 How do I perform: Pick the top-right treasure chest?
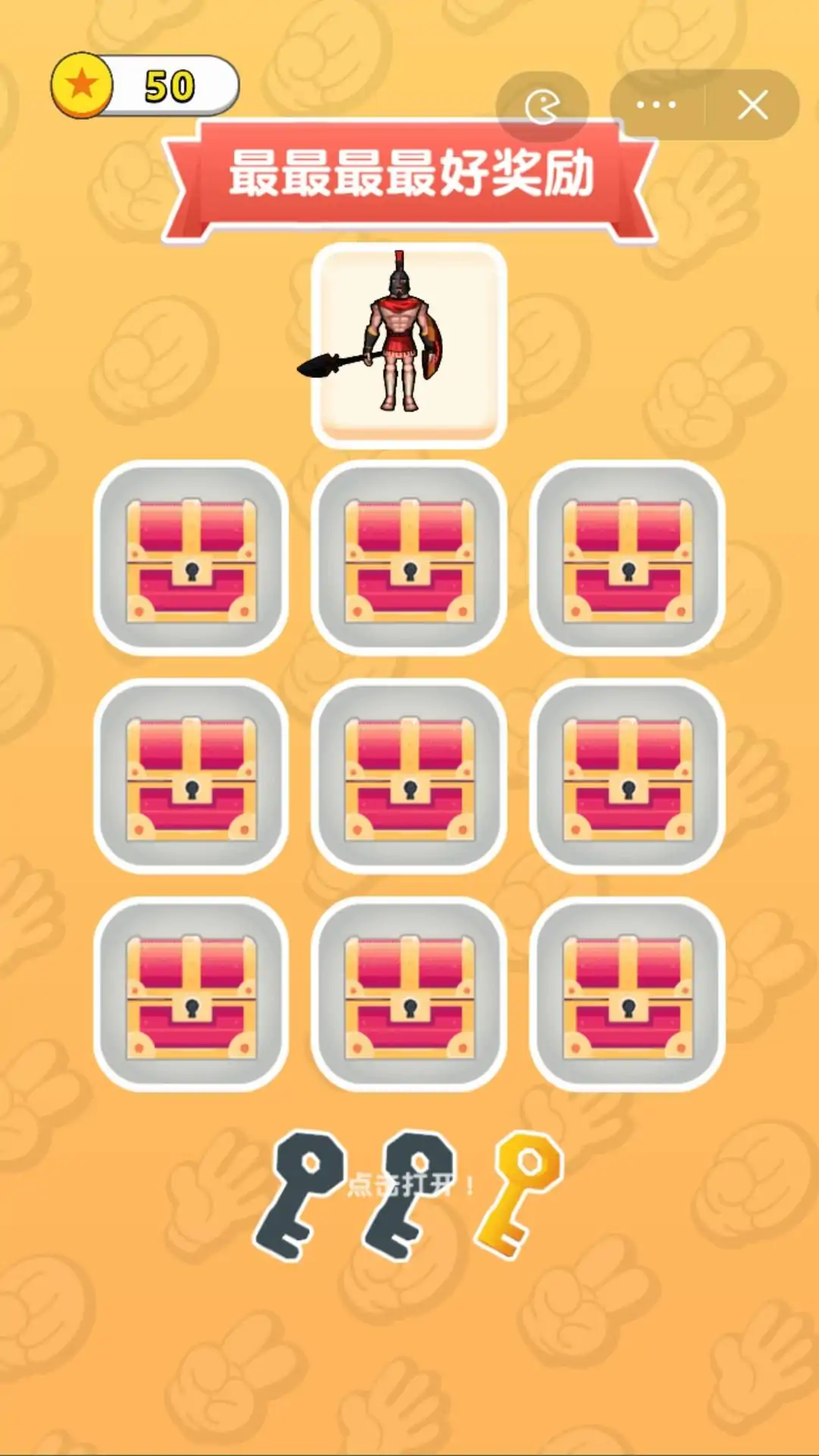627,558
